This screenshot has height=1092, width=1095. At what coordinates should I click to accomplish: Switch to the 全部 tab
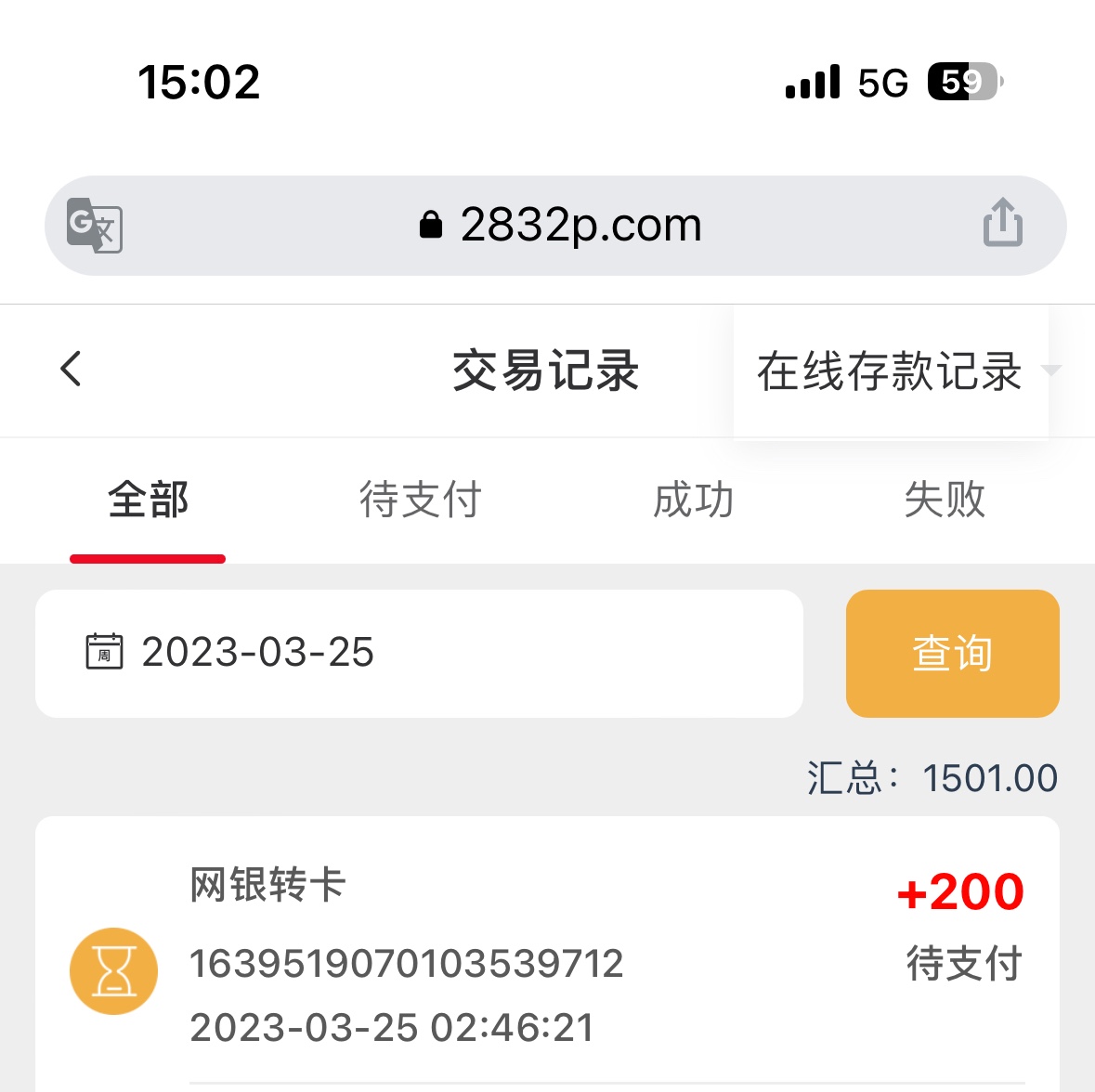pos(148,500)
